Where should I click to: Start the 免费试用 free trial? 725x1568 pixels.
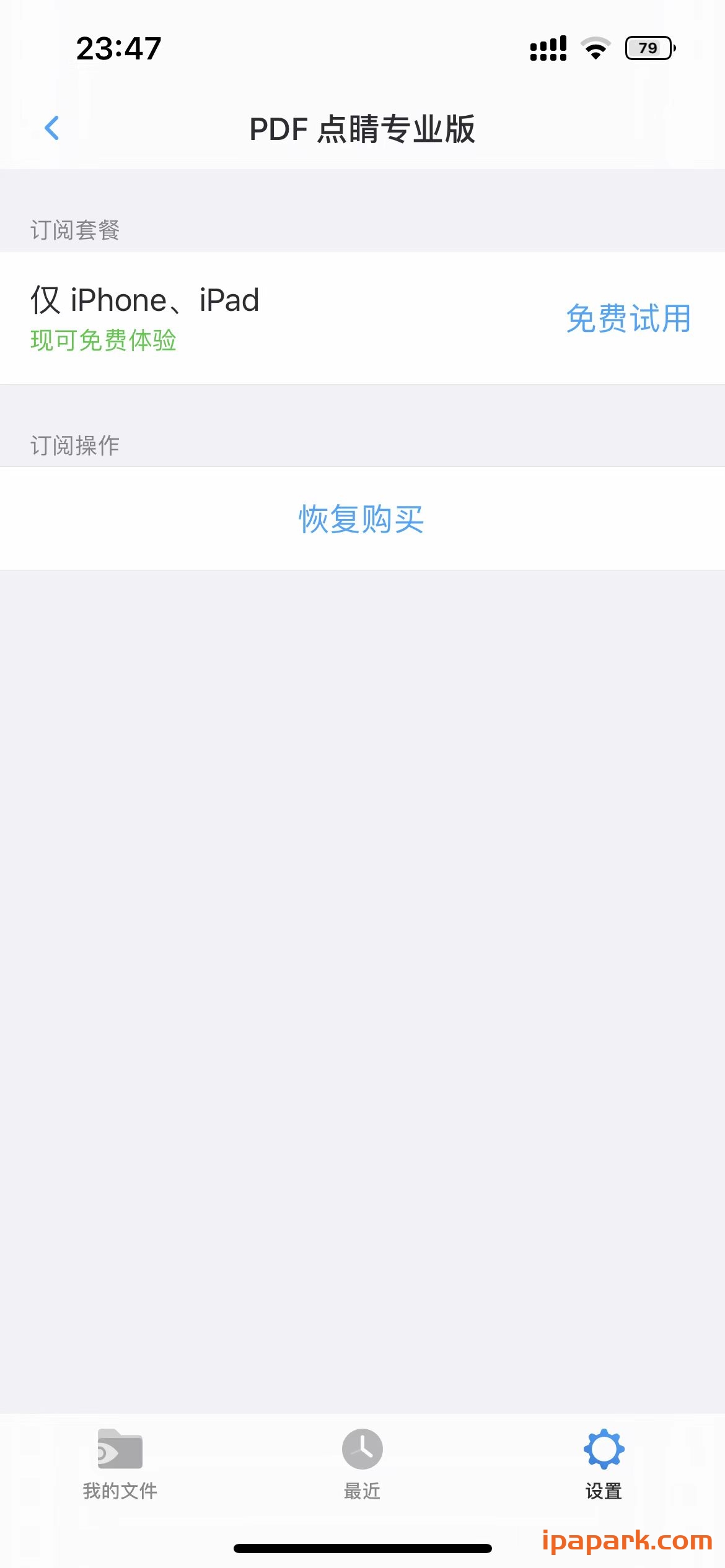pyautogui.click(x=628, y=320)
